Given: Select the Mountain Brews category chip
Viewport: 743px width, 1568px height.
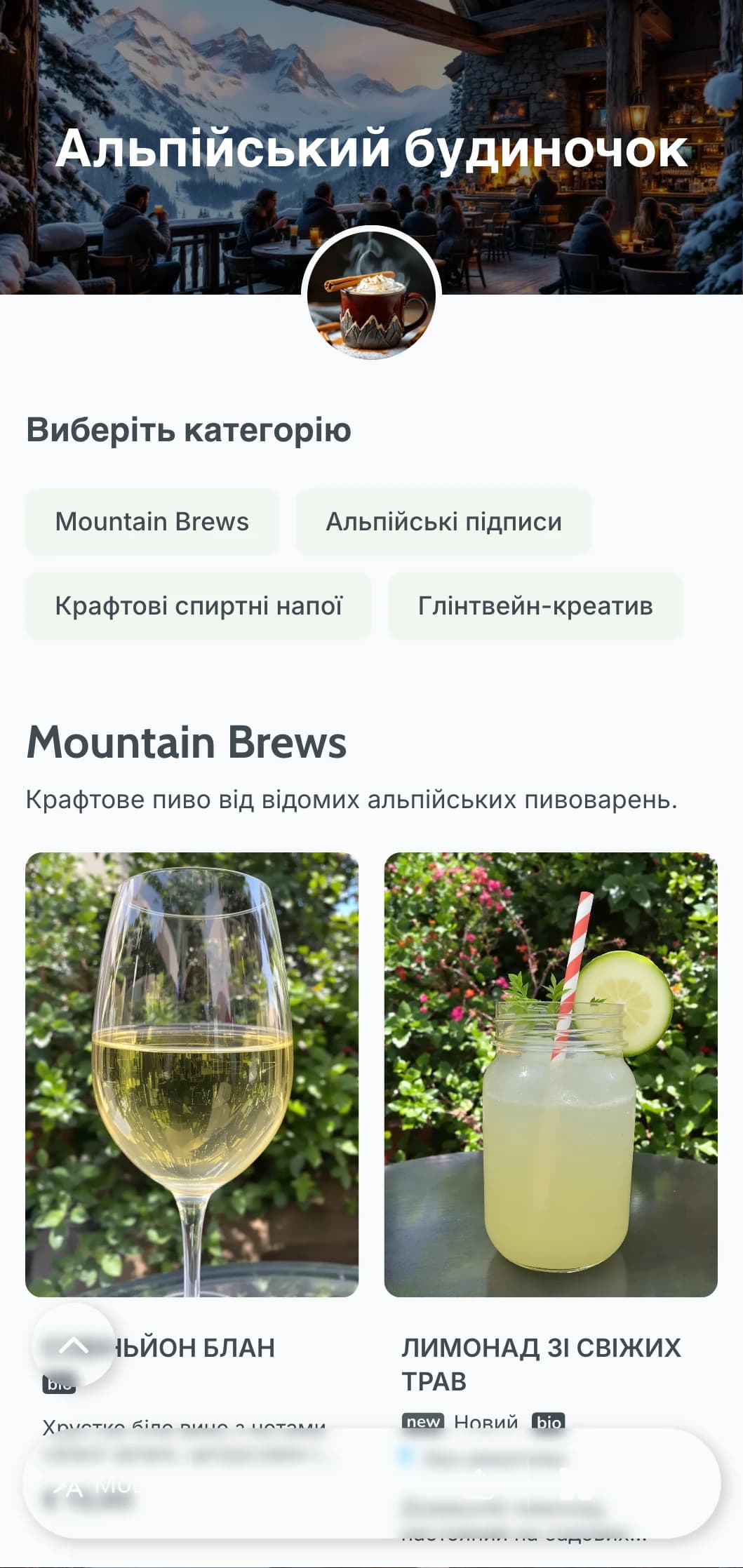Looking at the screenshot, I should tap(152, 521).
